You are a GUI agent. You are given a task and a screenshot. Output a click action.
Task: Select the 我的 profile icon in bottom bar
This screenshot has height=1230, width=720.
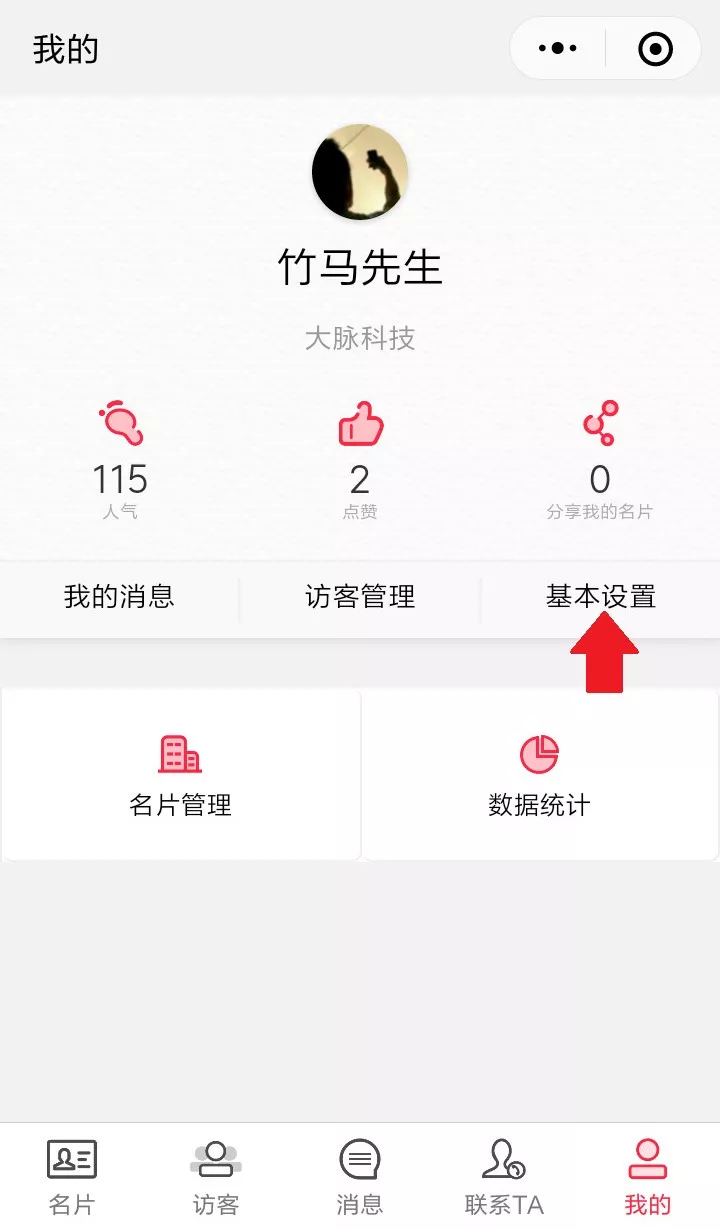tap(650, 1160)
